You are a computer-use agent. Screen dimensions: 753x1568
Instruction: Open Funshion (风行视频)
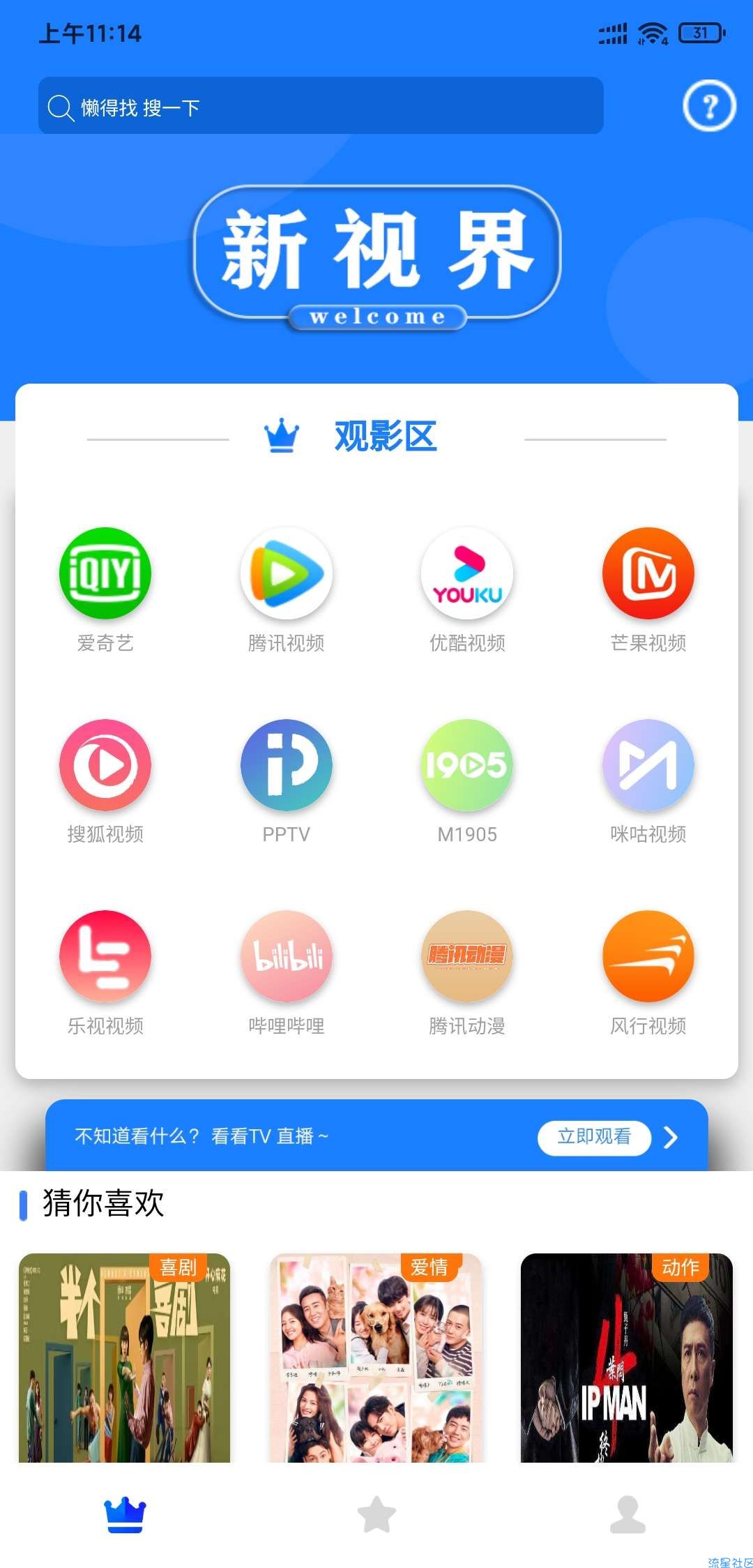648,957
